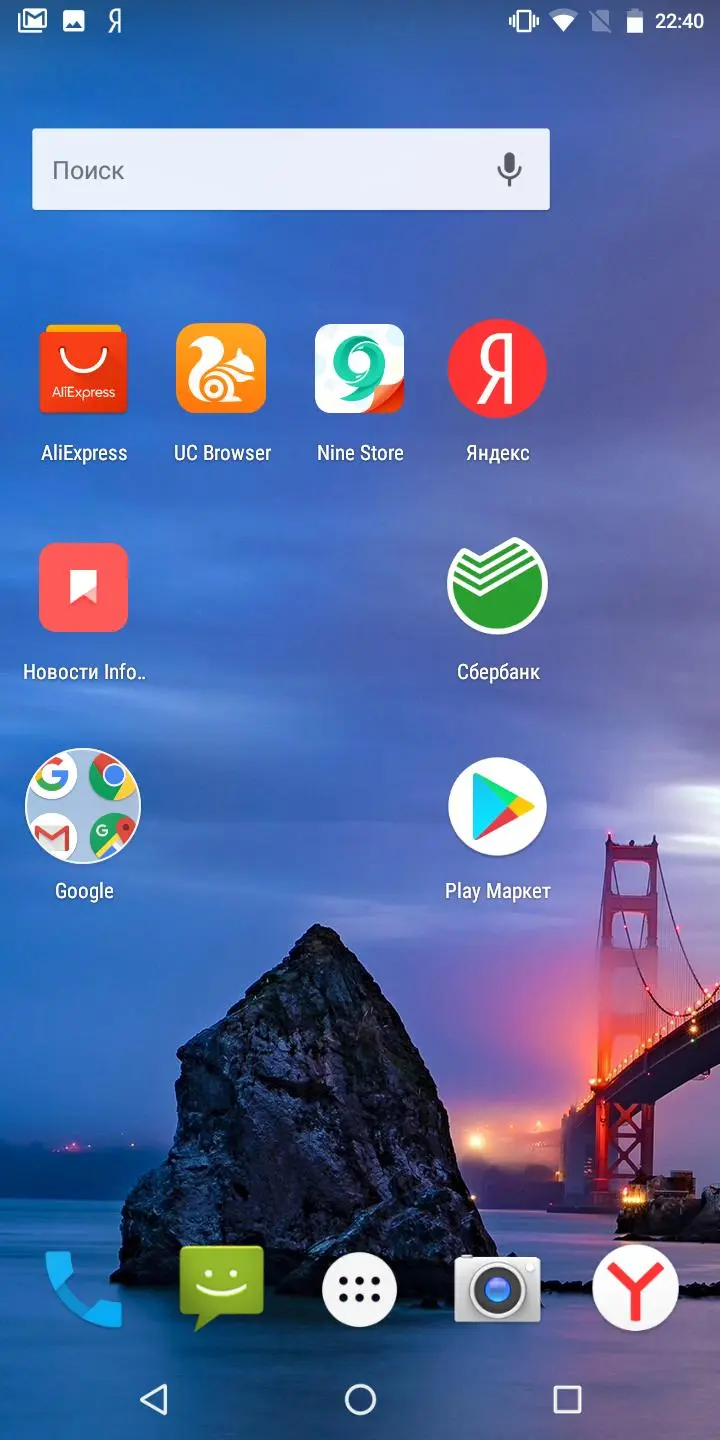
Task: Open the Google folder
Action: click(x=83, y=806)
